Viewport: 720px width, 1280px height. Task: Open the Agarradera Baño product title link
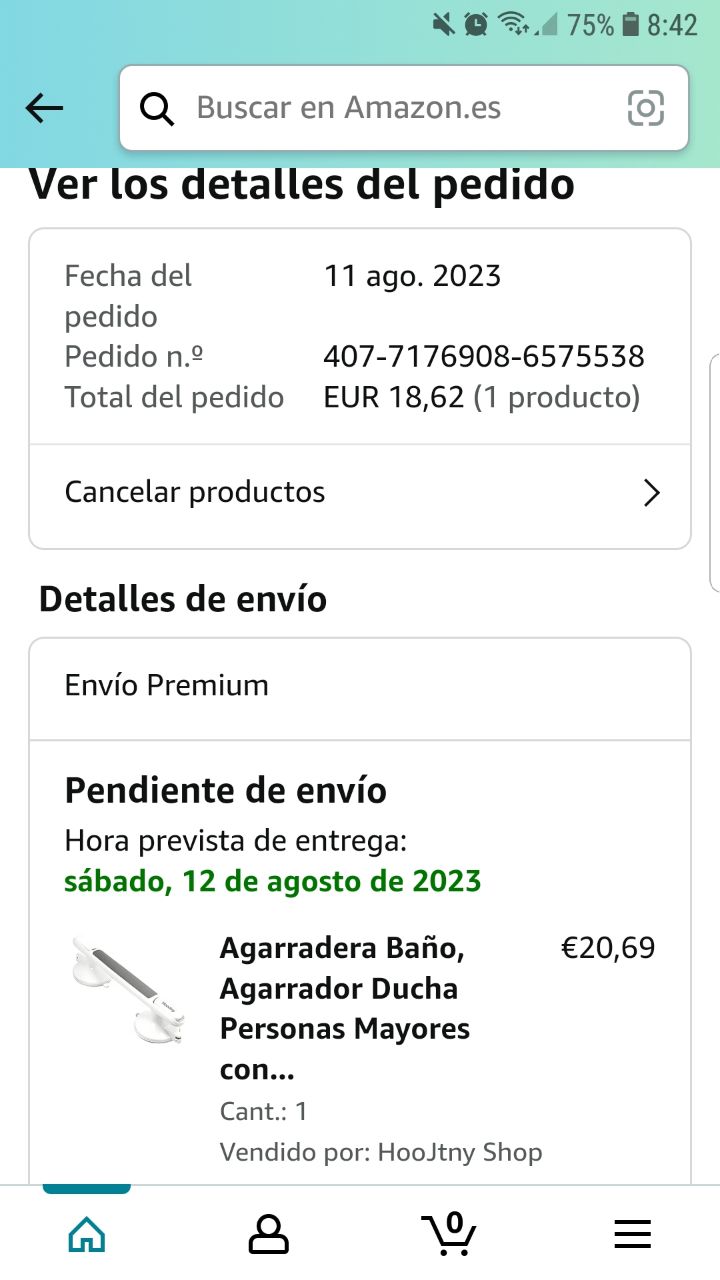coord(345,1008)
